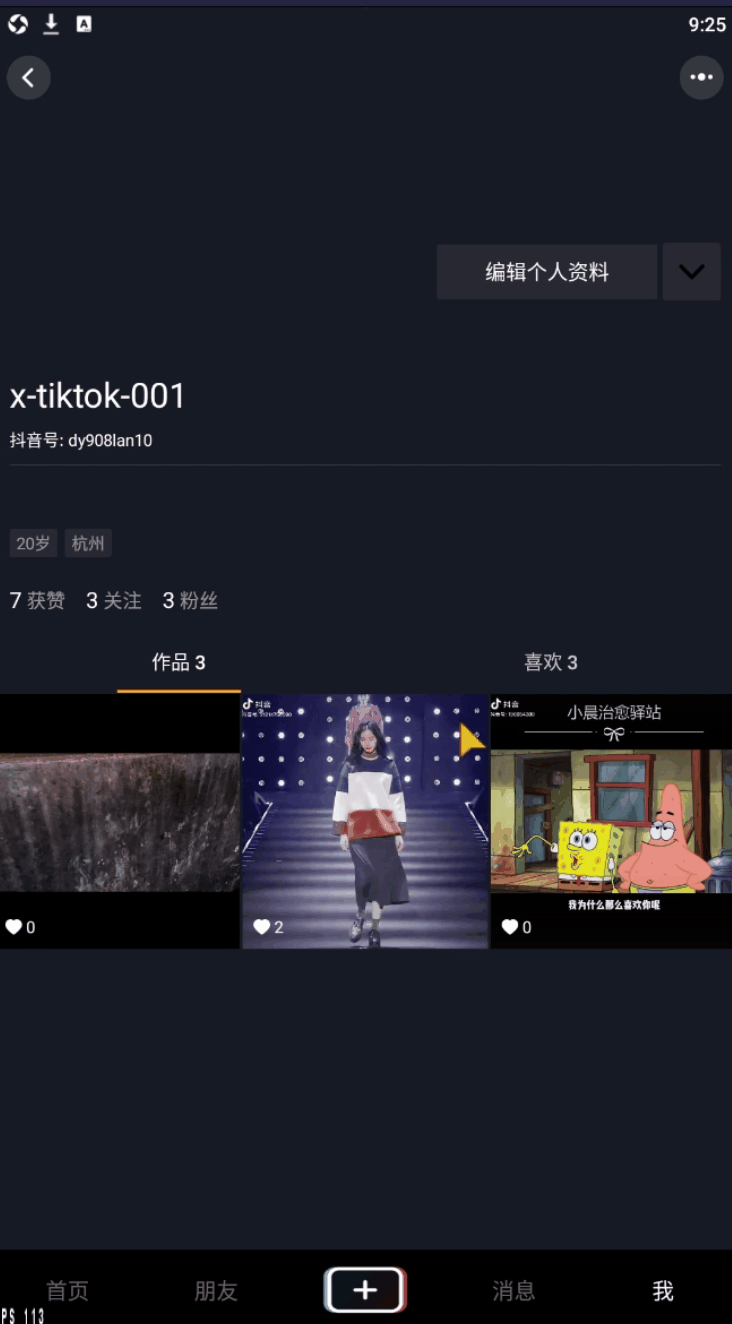Open 首页 from the bottom navigation
Viewport: 732px width, 1324px height.
point(66,1290)
